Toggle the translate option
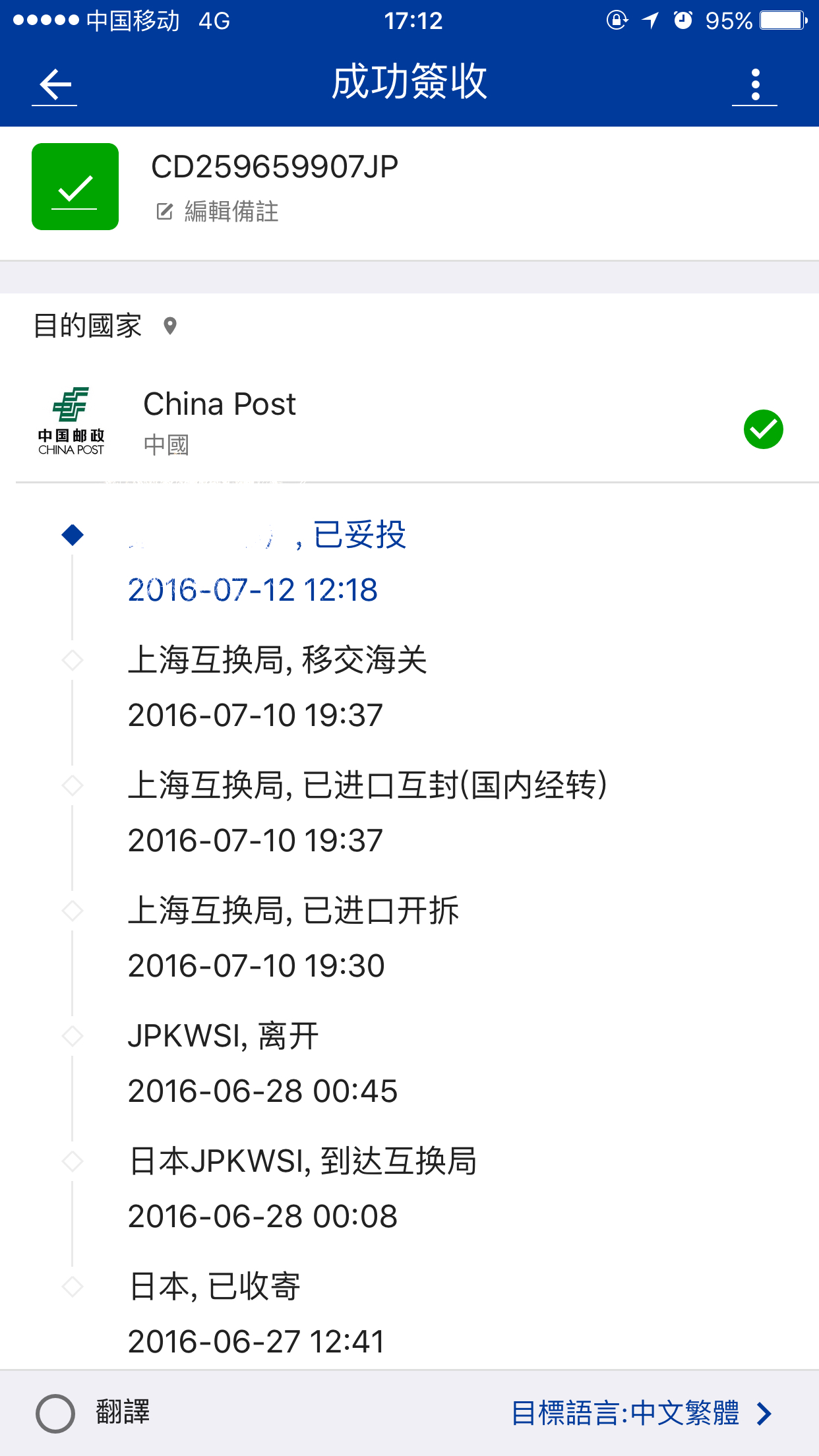819x1456 pixels. coord(55,1413)
